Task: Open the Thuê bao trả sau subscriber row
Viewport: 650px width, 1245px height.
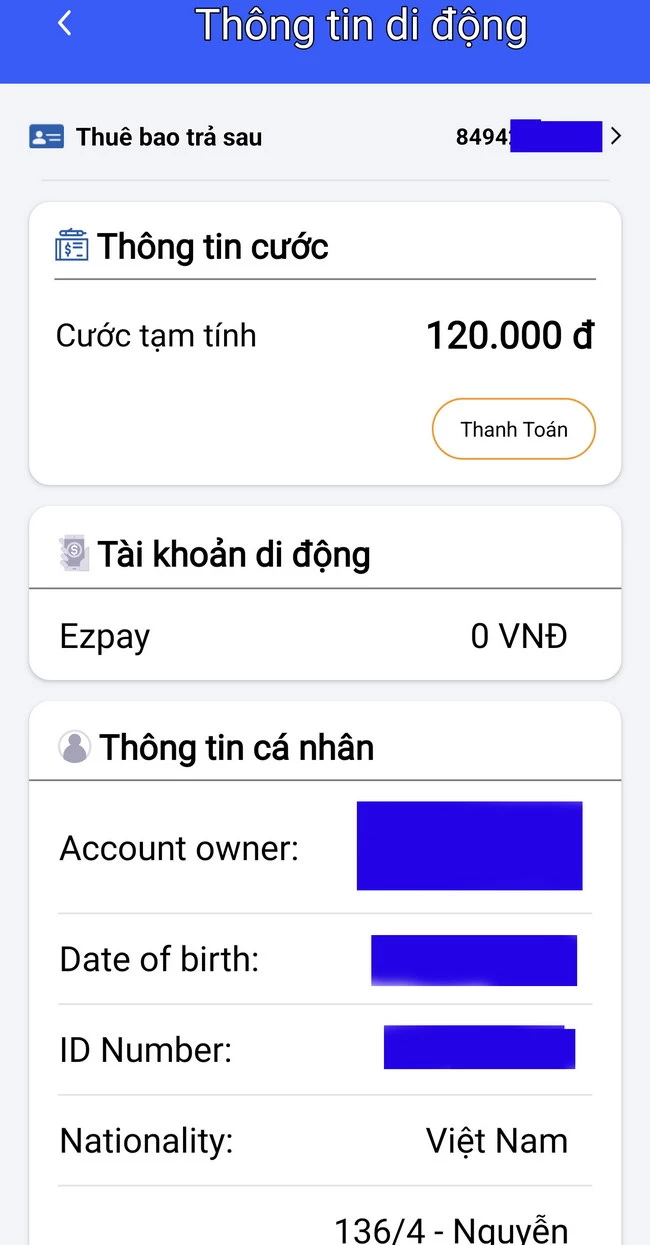Action: [x=324, y=137]
